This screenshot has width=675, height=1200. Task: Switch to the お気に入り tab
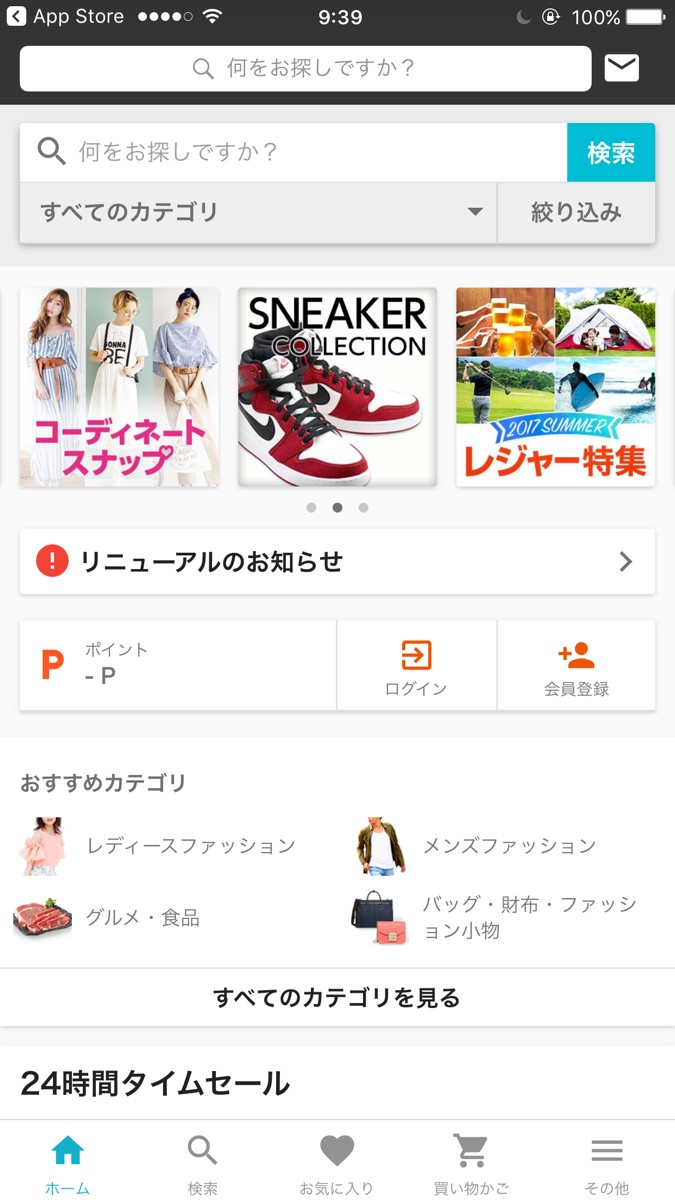tap(337, 1162)
